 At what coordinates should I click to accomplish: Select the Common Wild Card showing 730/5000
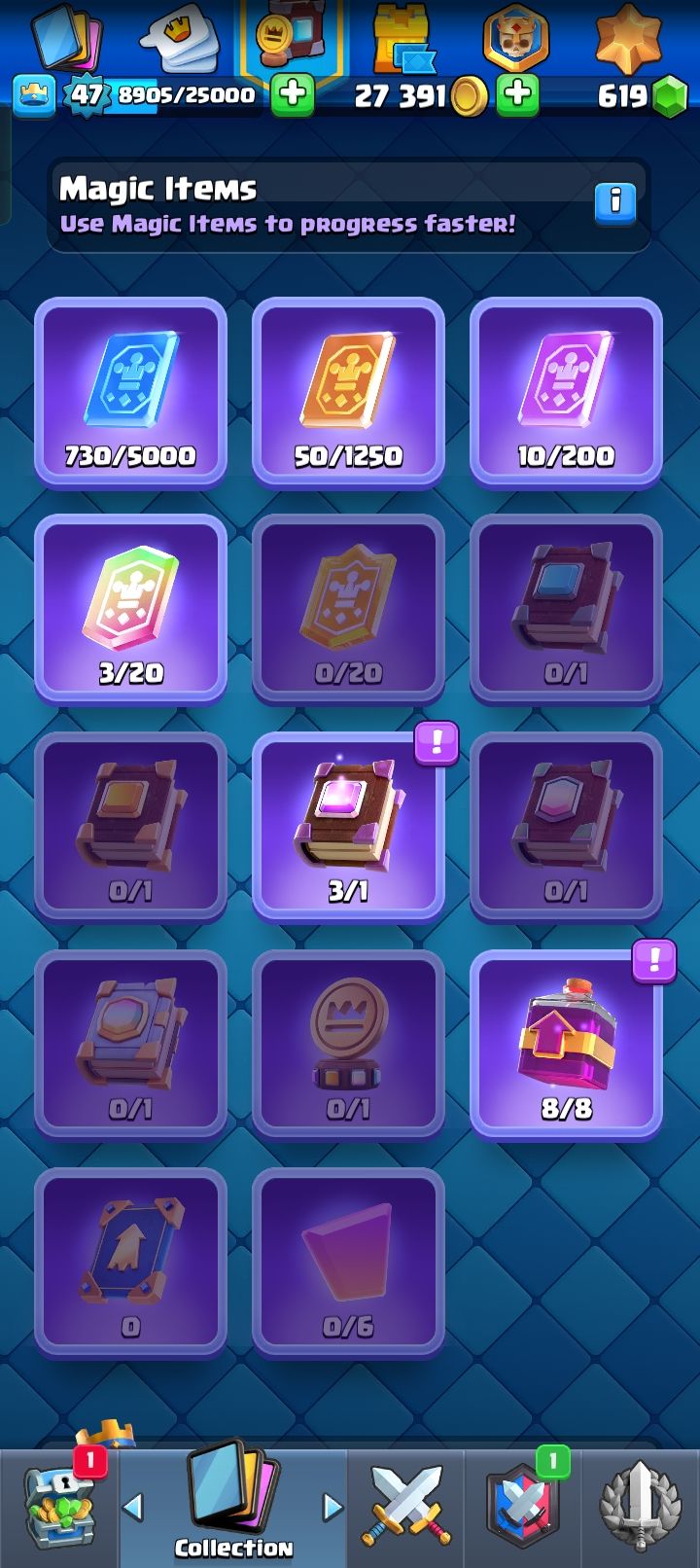(130, 391)
